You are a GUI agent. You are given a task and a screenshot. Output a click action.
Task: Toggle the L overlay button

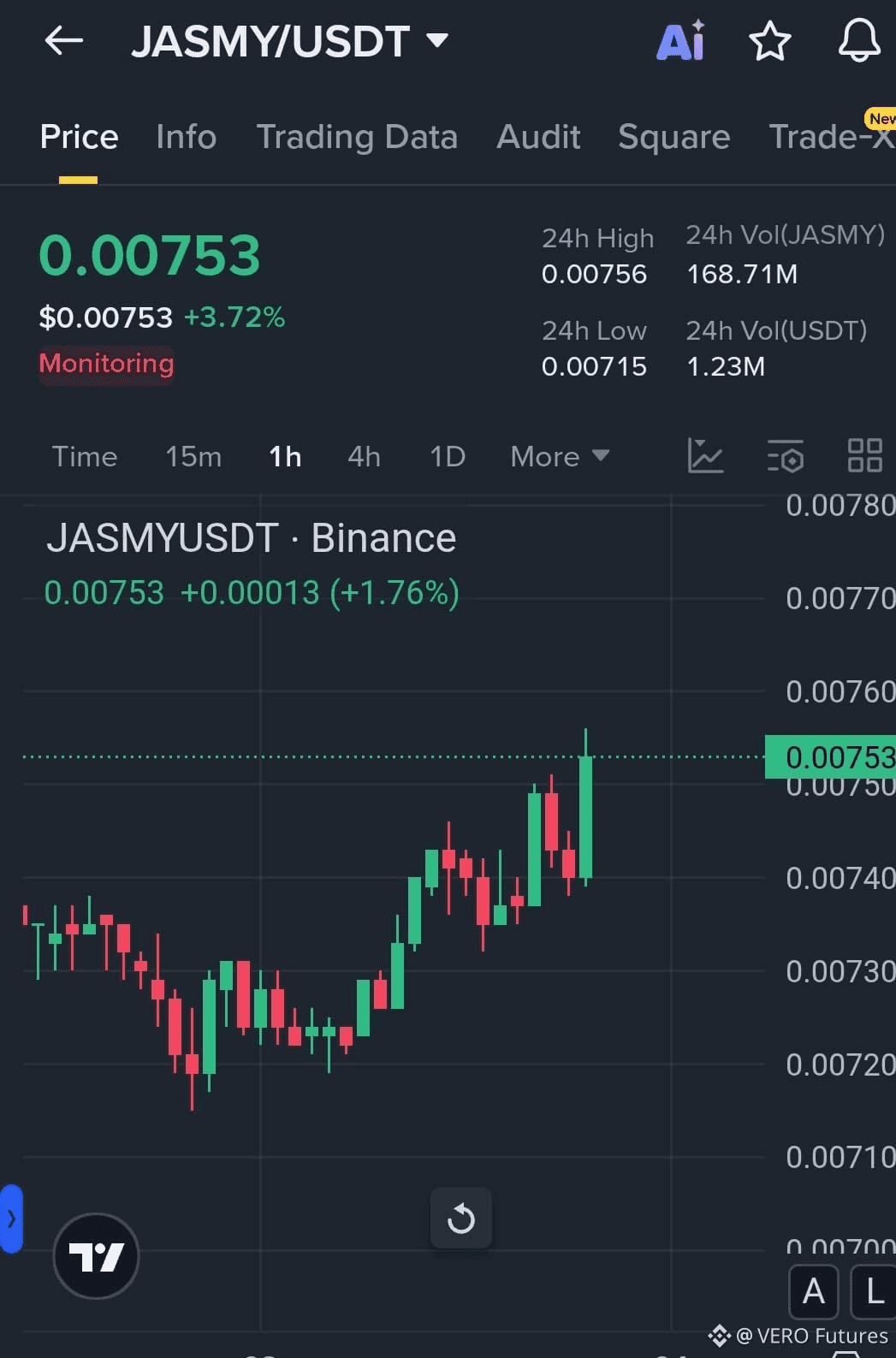pyautogui.click(x=874, y=1293)
